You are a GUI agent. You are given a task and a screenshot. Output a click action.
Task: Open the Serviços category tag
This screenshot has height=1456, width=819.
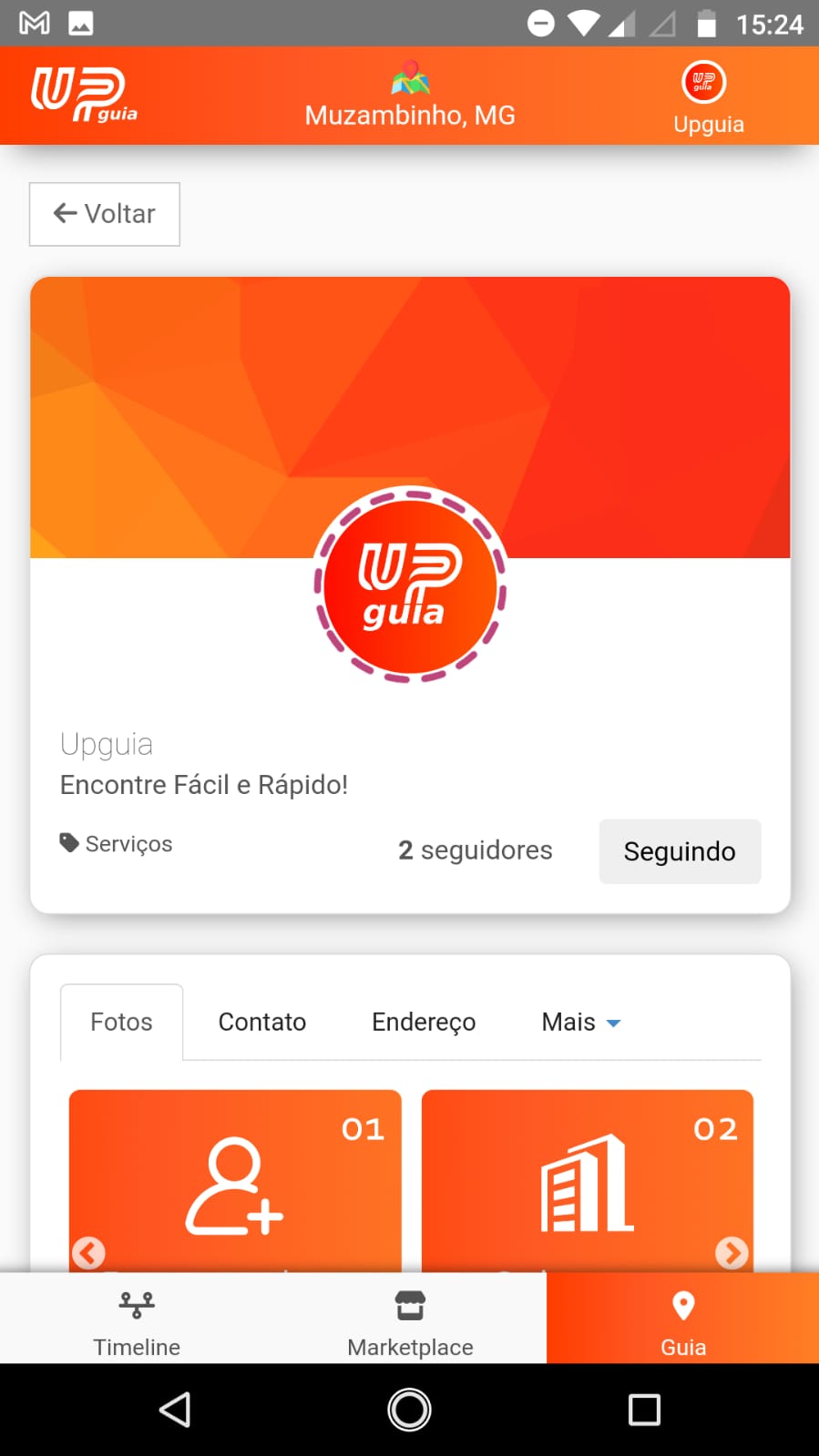coord(117,844)
